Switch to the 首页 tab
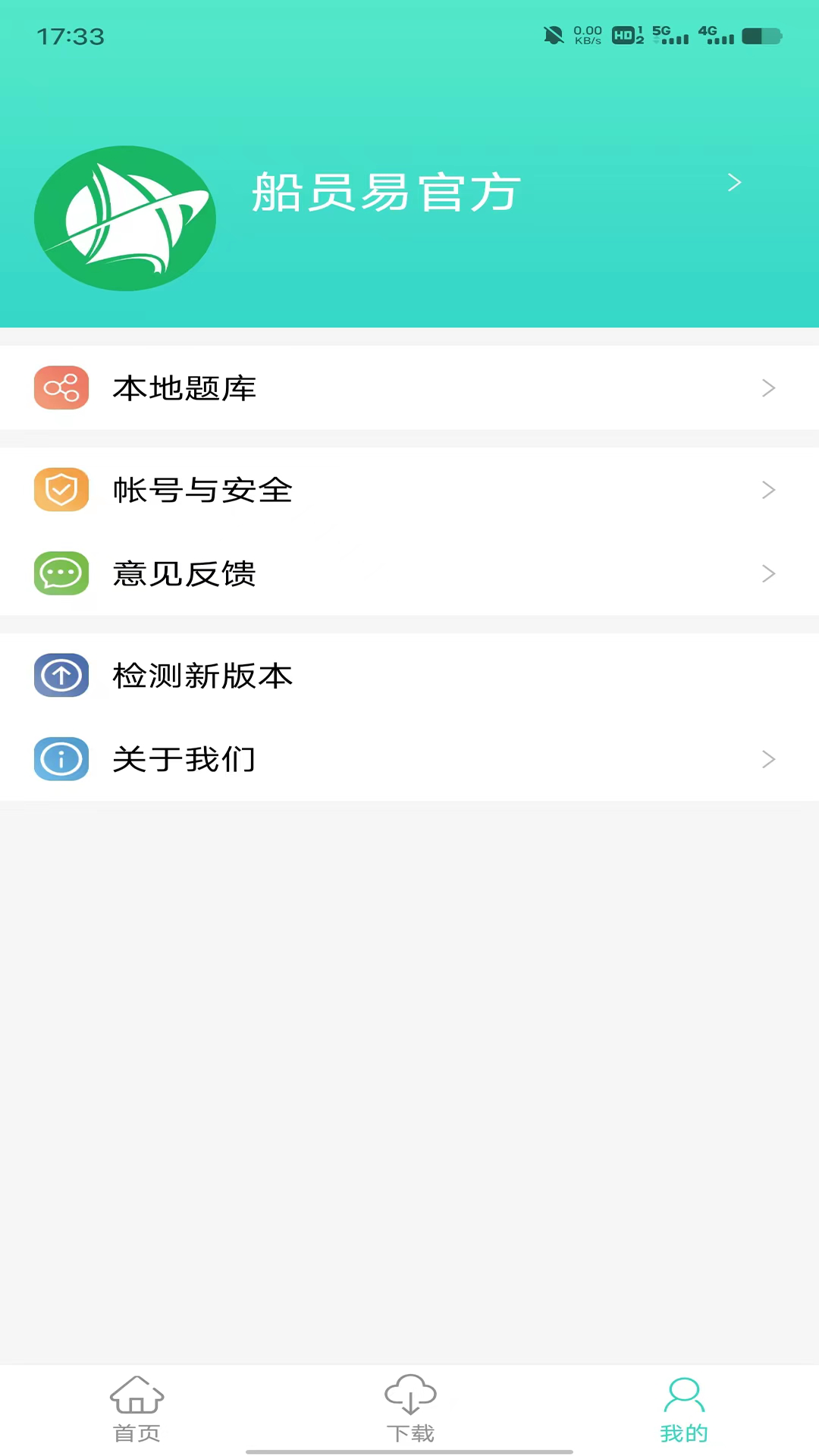 (x=137, y=1410)
